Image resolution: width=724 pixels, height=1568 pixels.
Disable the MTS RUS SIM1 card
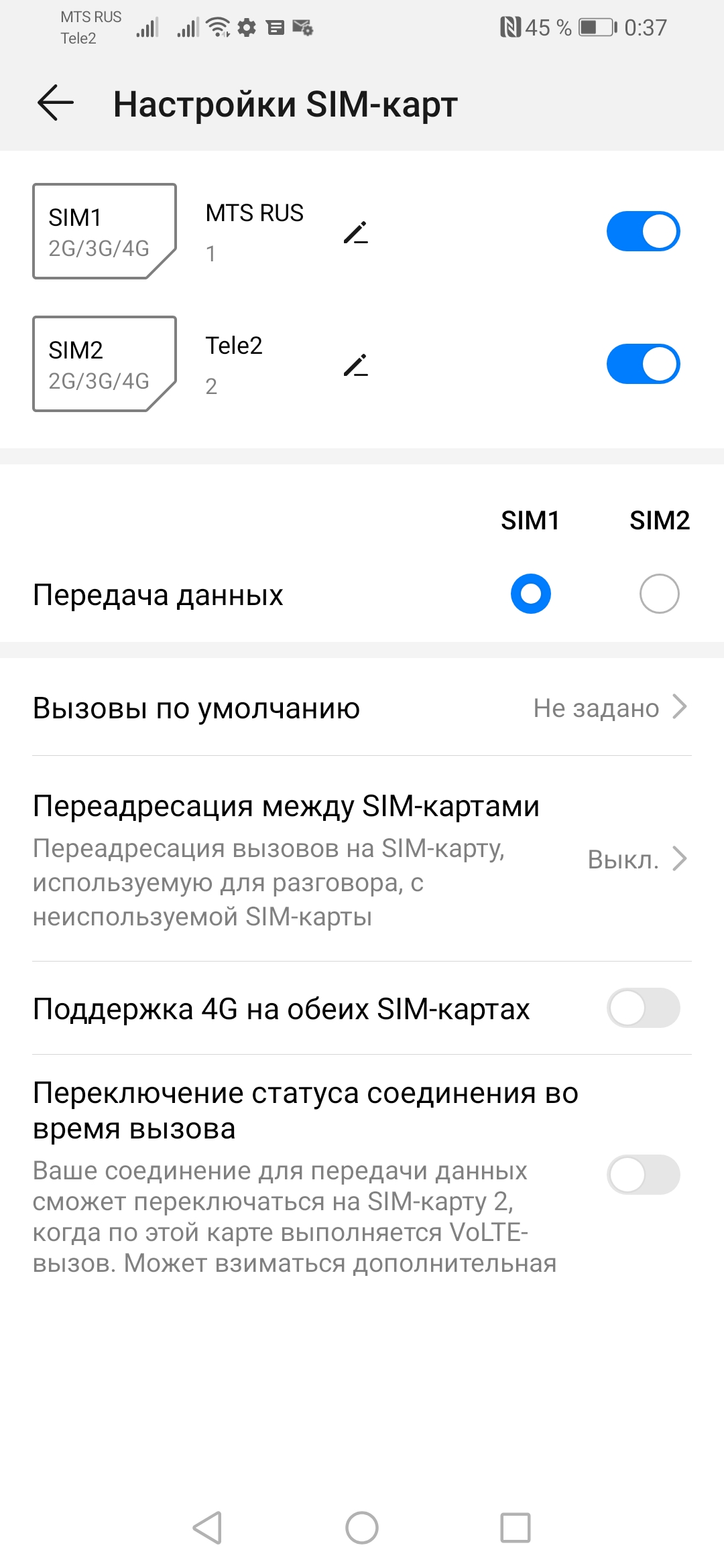click(x=642, y=232)
